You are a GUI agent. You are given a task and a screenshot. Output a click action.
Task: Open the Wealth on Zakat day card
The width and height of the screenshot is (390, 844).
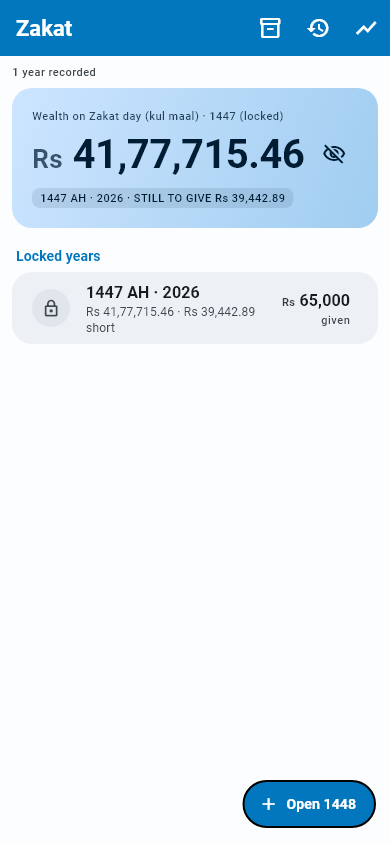click(195, 158)
